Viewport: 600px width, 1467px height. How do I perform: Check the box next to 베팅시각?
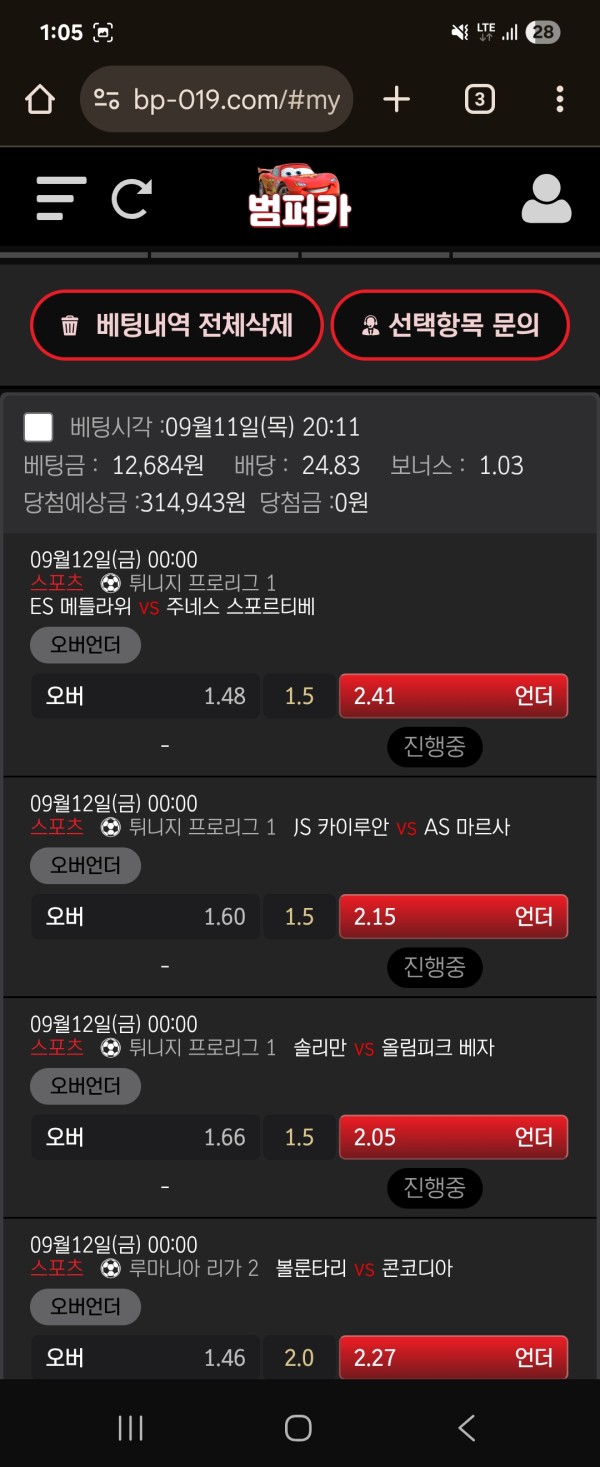pos(38,427)
